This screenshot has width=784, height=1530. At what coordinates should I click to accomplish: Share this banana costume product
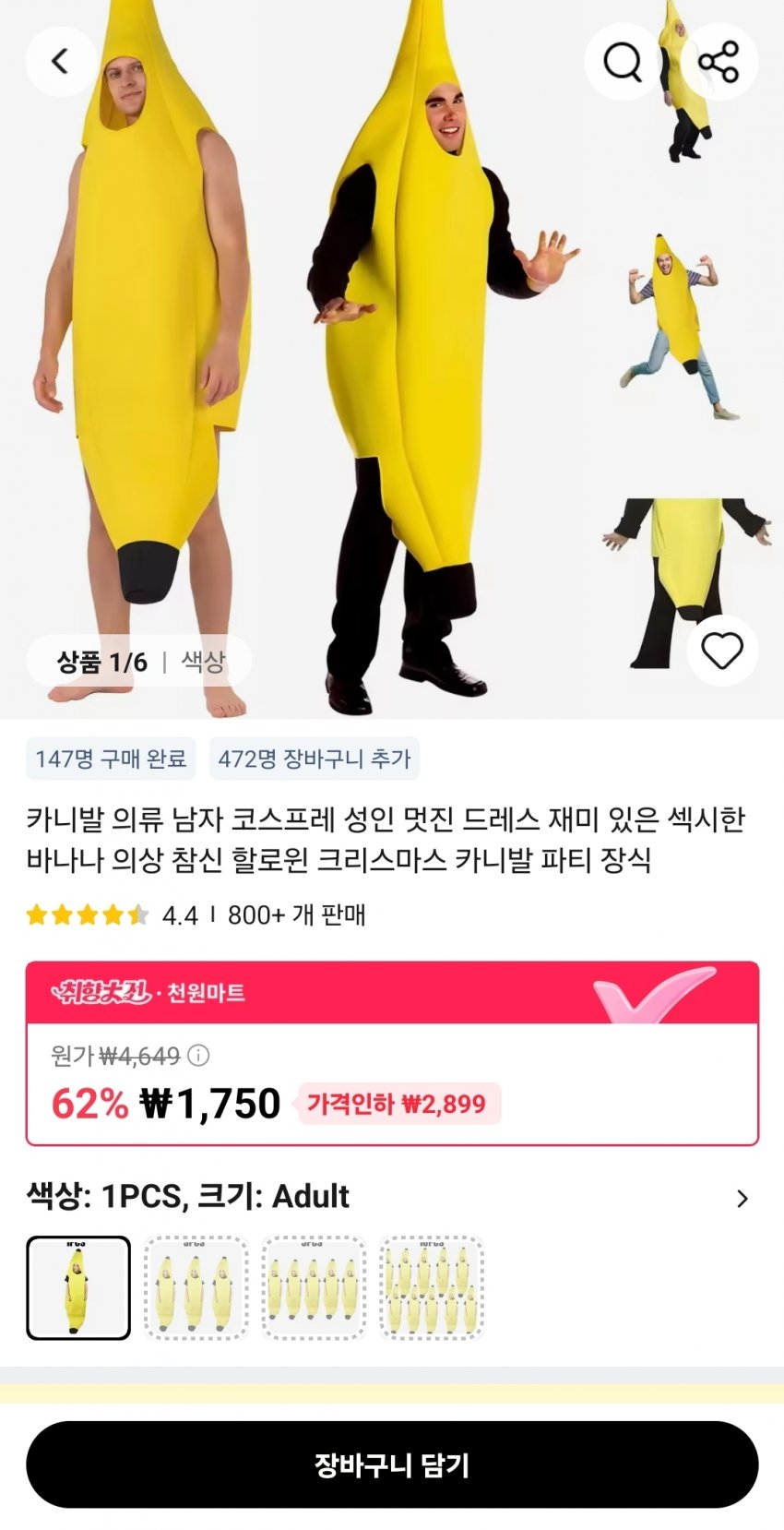[x=719, y=62]
